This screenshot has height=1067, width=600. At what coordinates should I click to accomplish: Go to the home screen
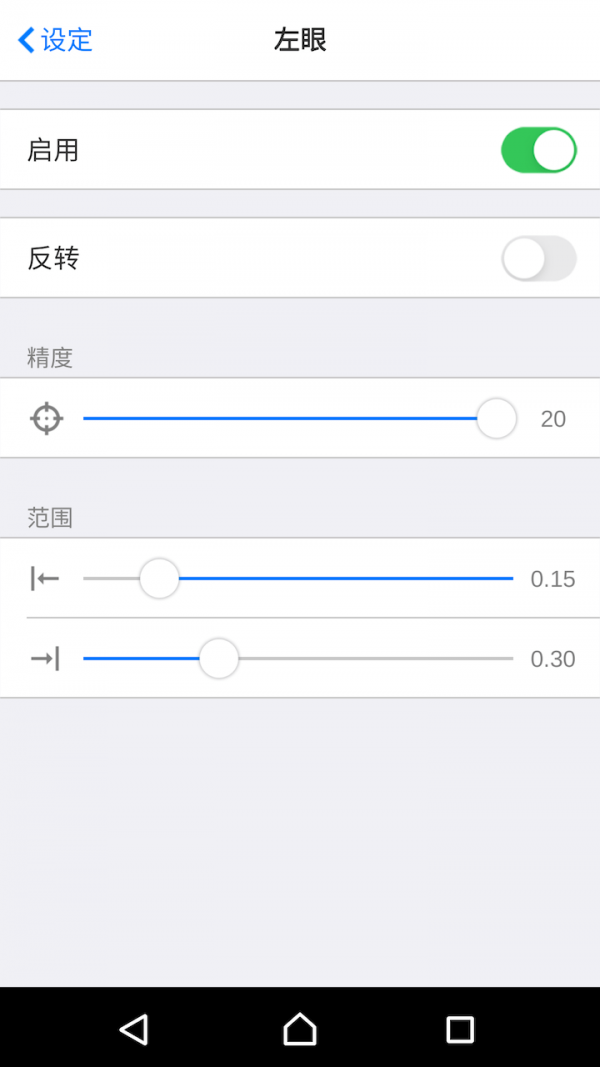click(300, 1029)
